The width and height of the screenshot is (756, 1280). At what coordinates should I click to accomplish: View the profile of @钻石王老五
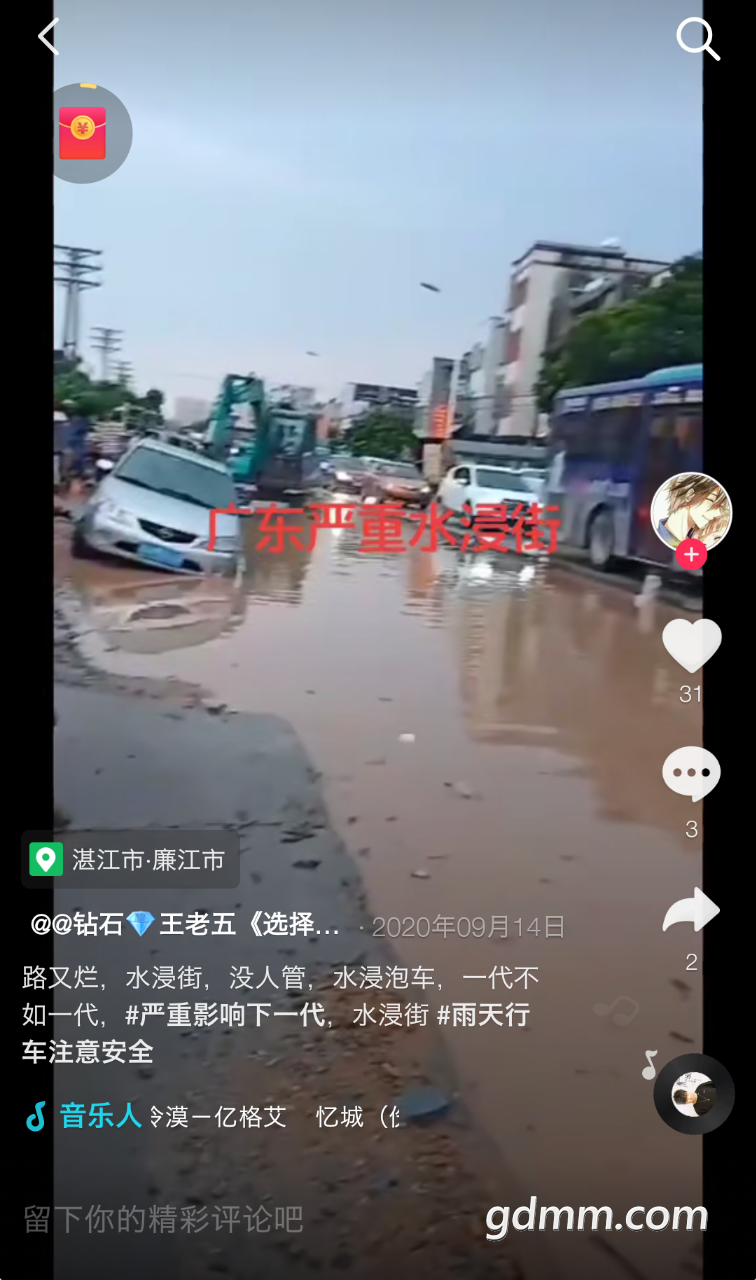[186, 925]
